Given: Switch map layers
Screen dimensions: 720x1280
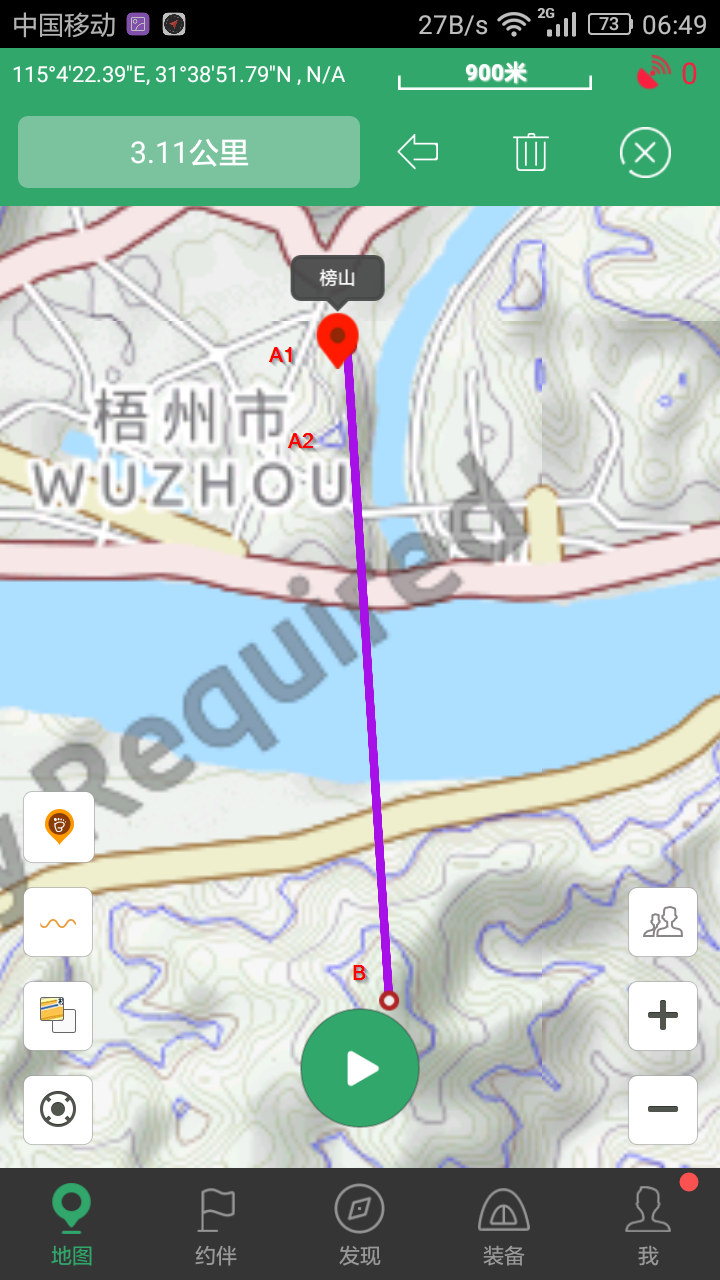Looking at the screenshot, I should click(x=58, y=1016).
